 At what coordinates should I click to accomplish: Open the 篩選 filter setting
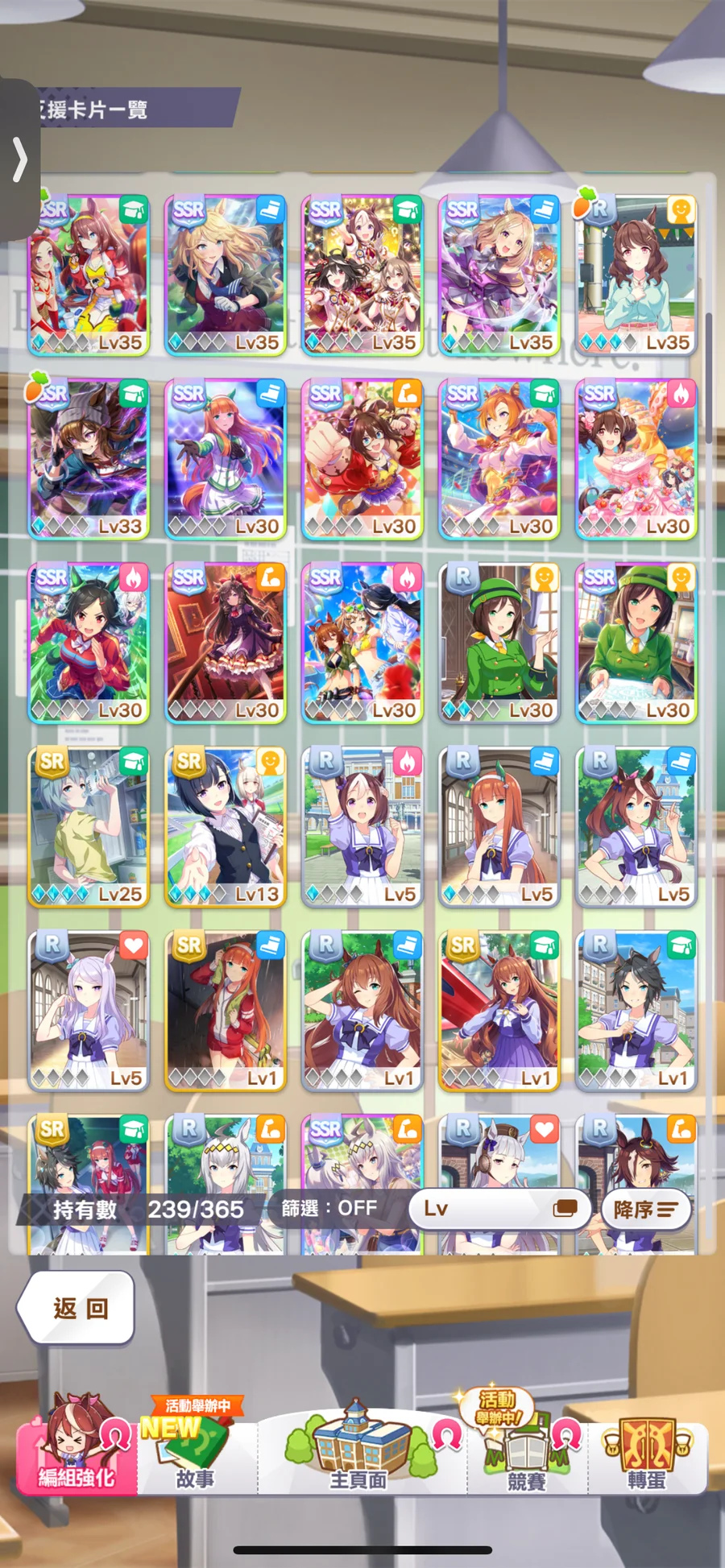coord(329,1208)
